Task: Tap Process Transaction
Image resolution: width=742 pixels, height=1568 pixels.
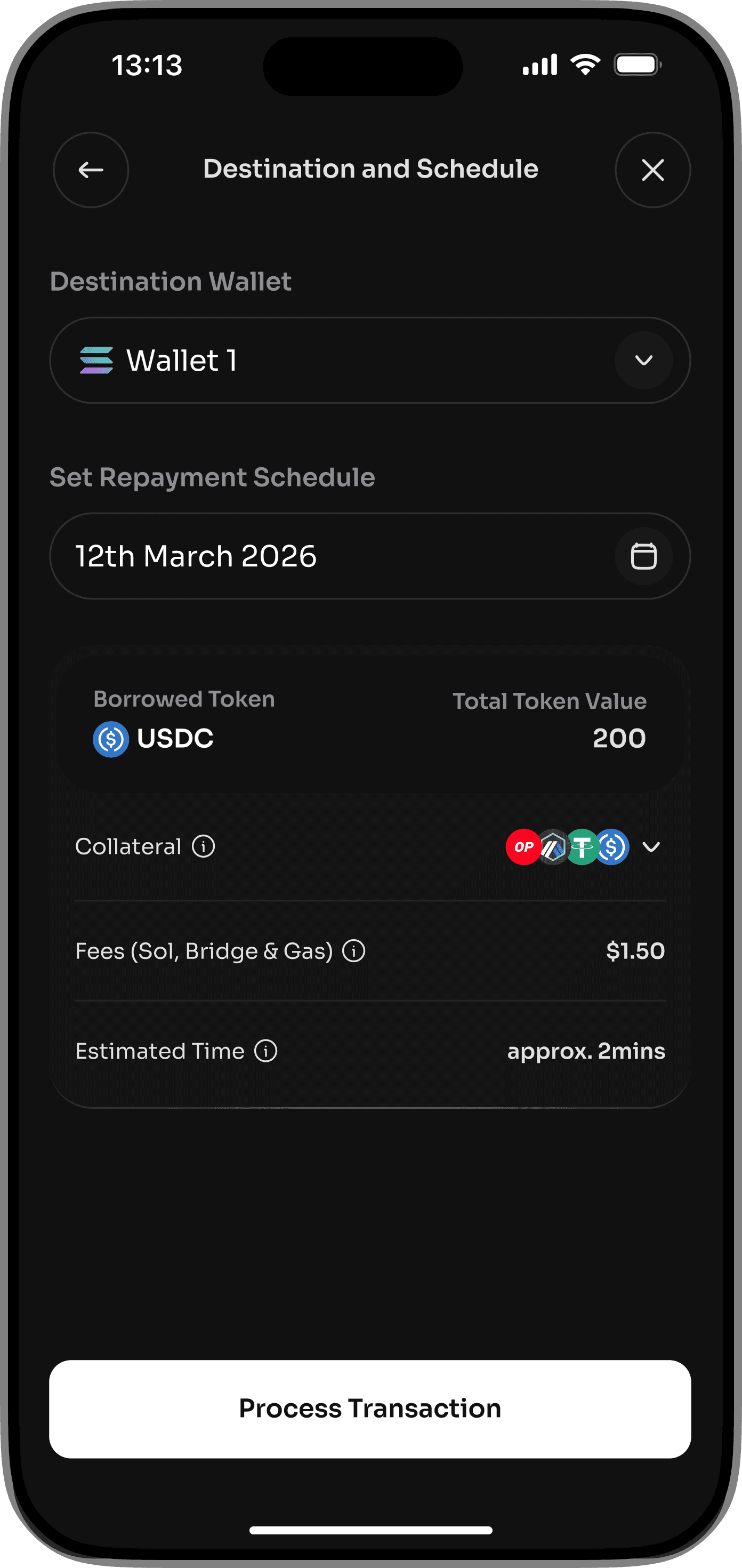Action: click(370, 1409)
